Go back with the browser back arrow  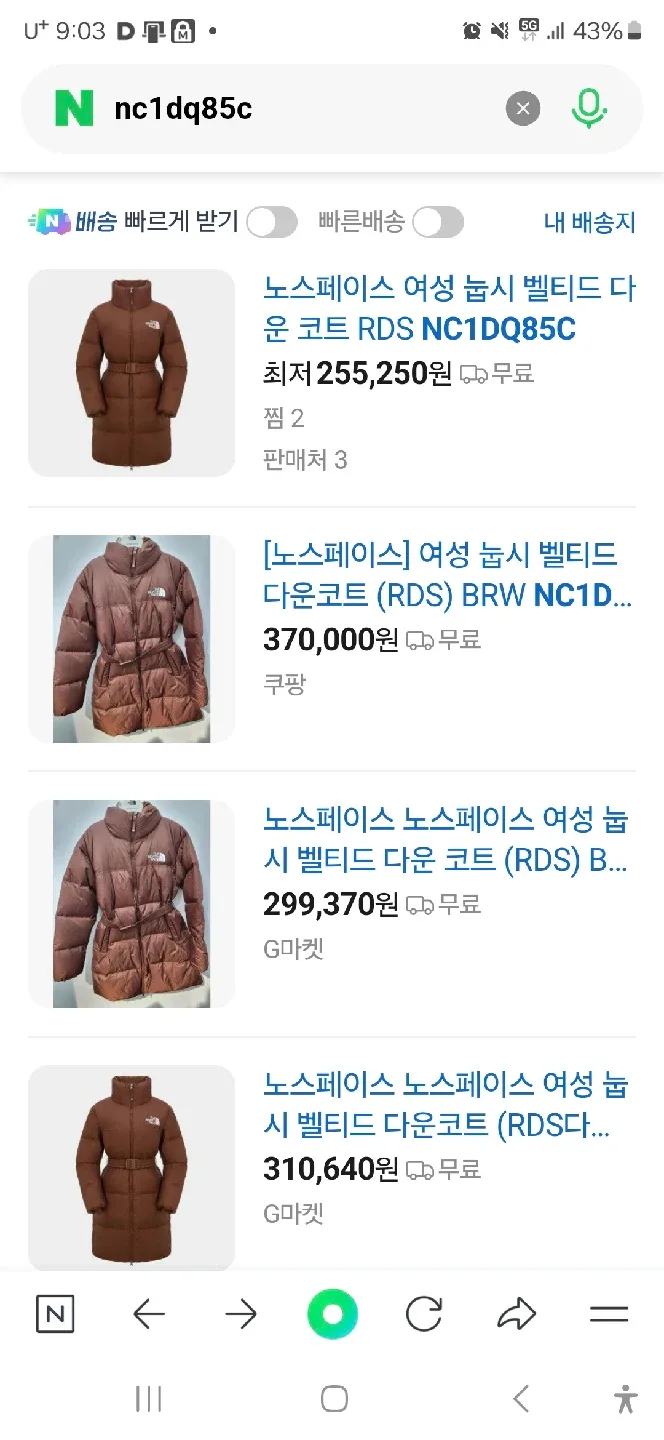(x=149, y=1314)
